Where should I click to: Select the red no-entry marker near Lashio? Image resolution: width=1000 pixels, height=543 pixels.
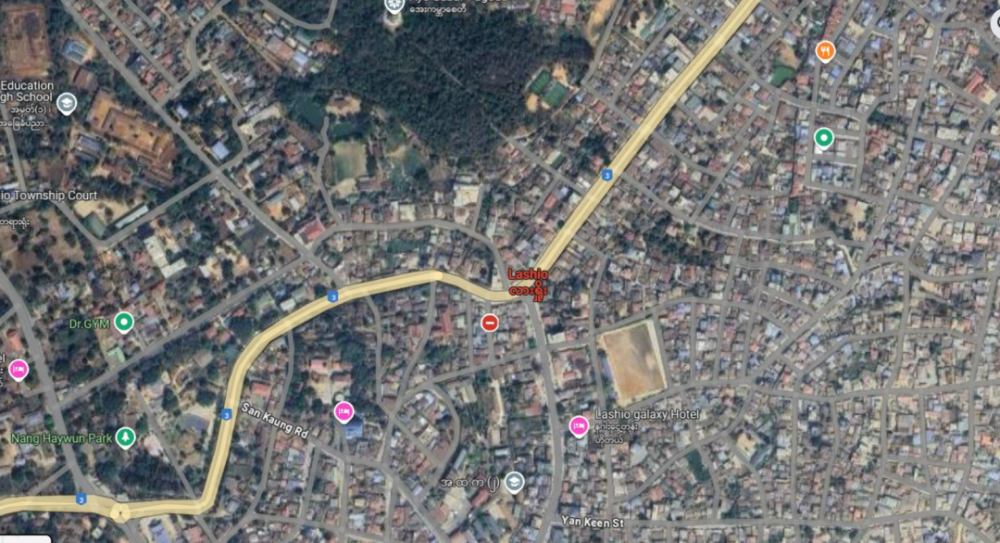click(x=489, y=323)
